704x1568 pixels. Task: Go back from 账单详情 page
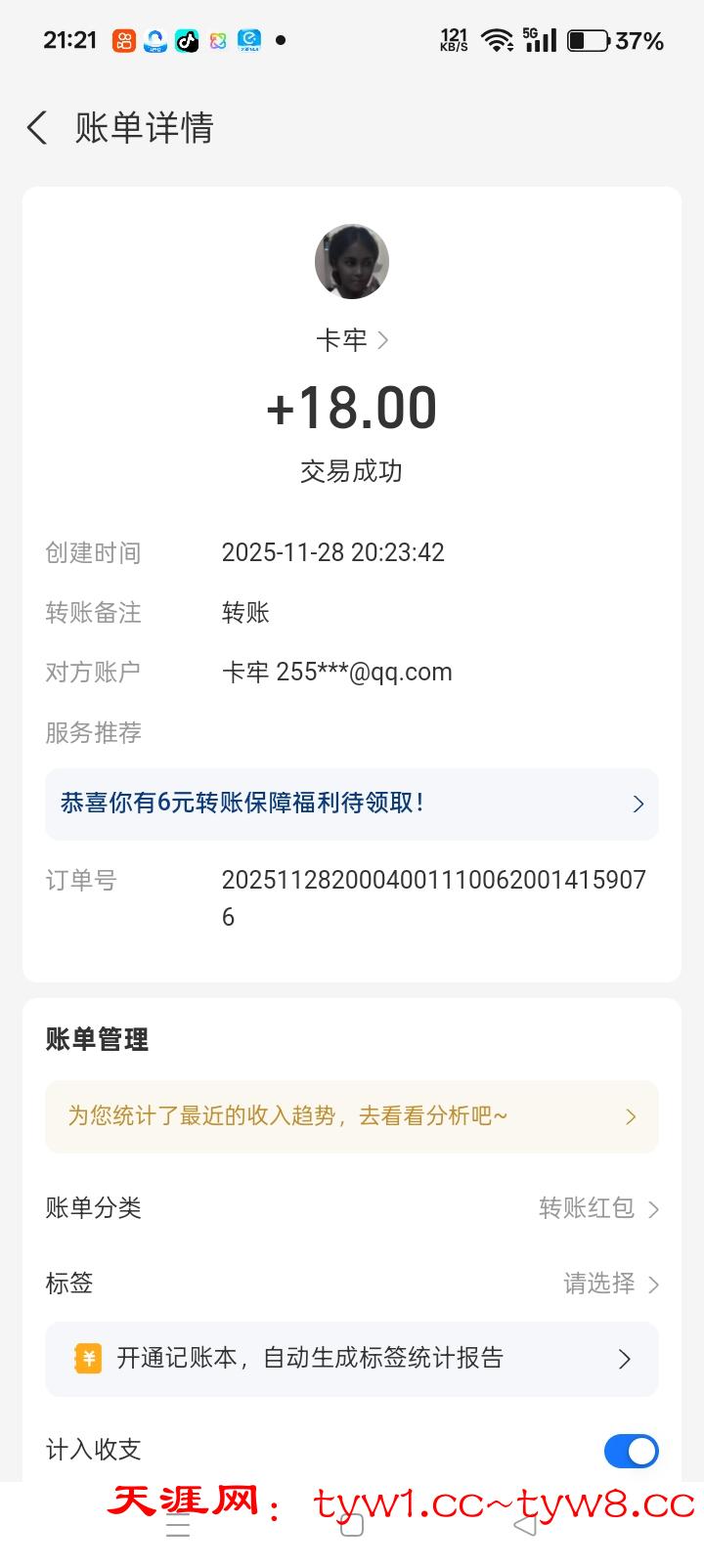pos(37,128)
